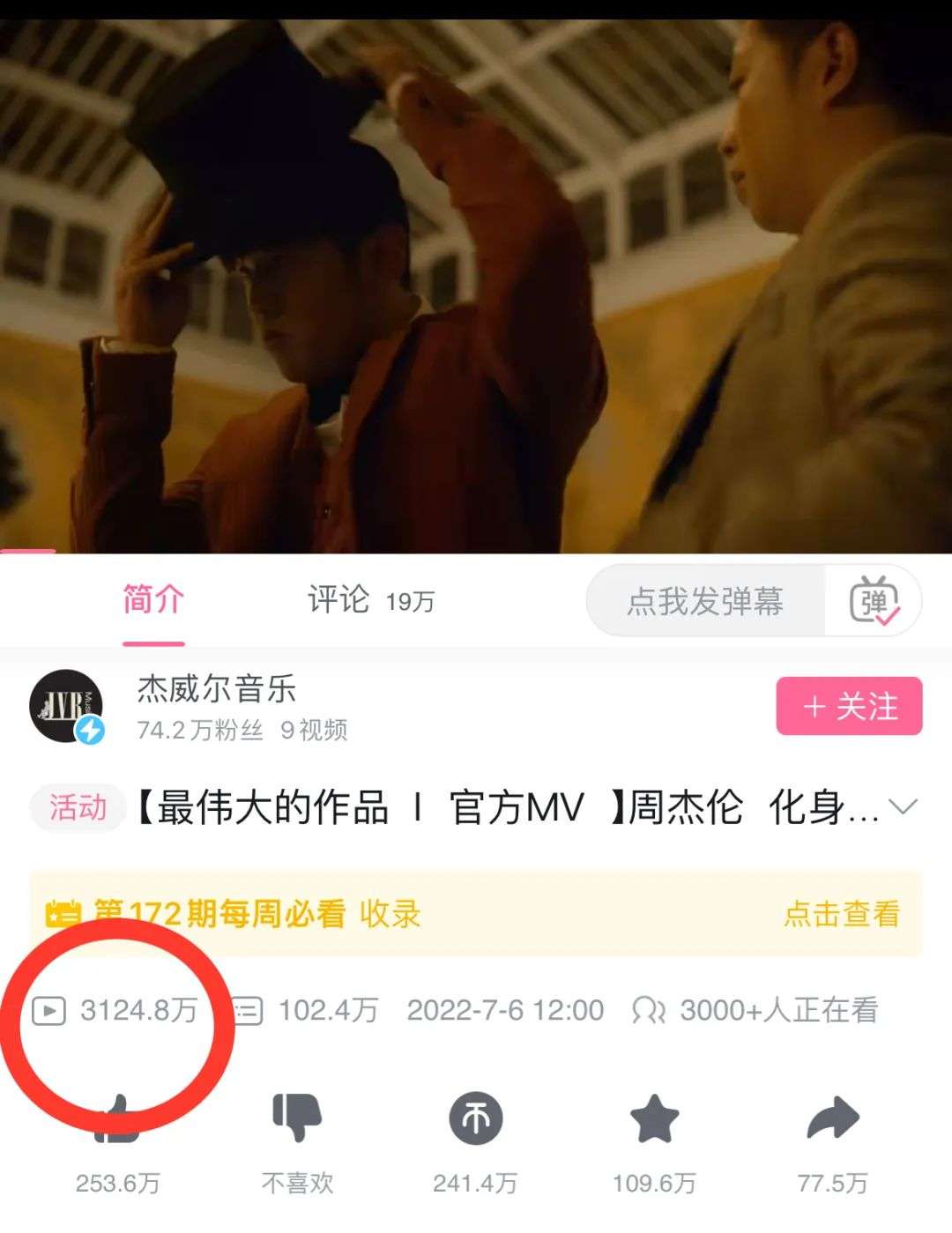Toggle the 弹 danmaku display icon
The image size is (952, 1233).
874,602
